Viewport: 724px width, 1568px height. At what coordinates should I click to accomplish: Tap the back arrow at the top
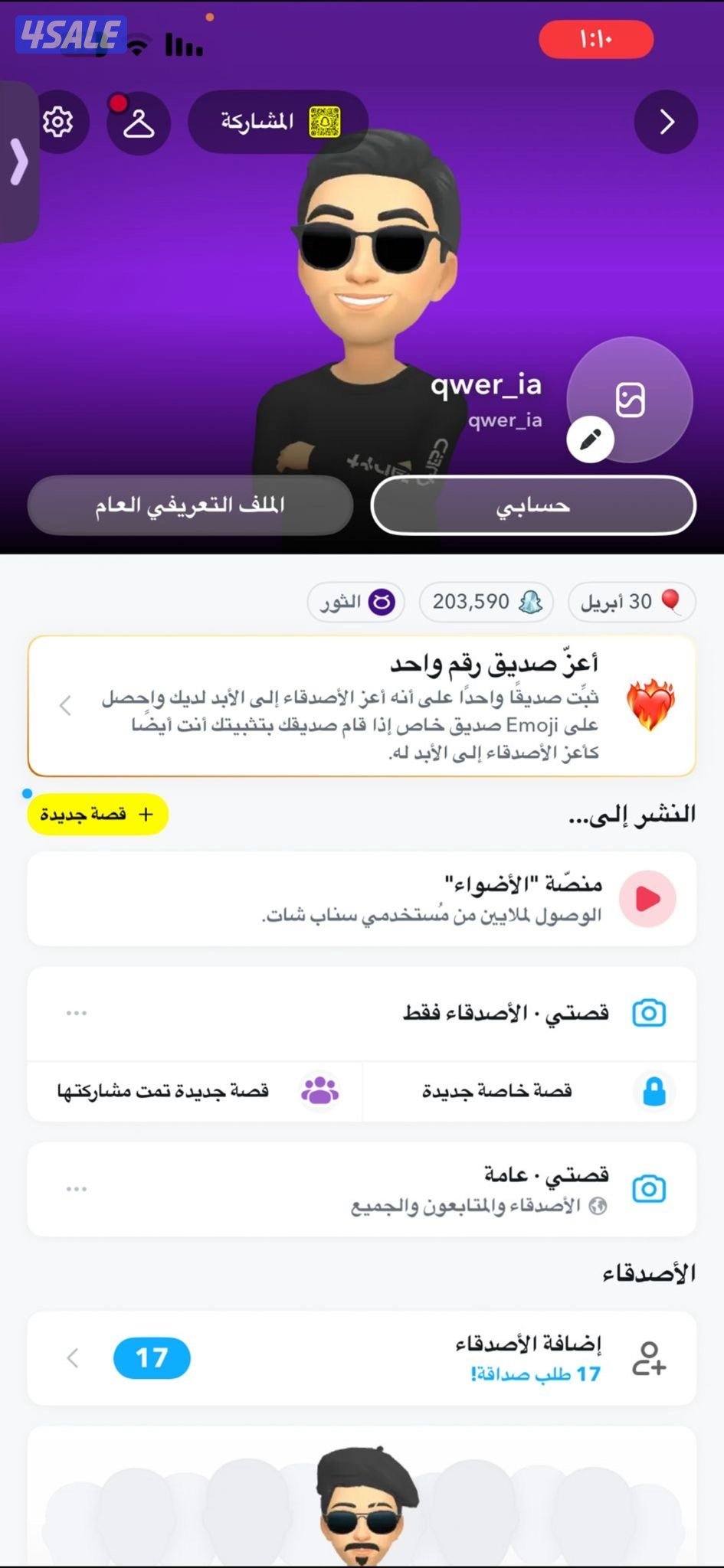click(666, 122)
